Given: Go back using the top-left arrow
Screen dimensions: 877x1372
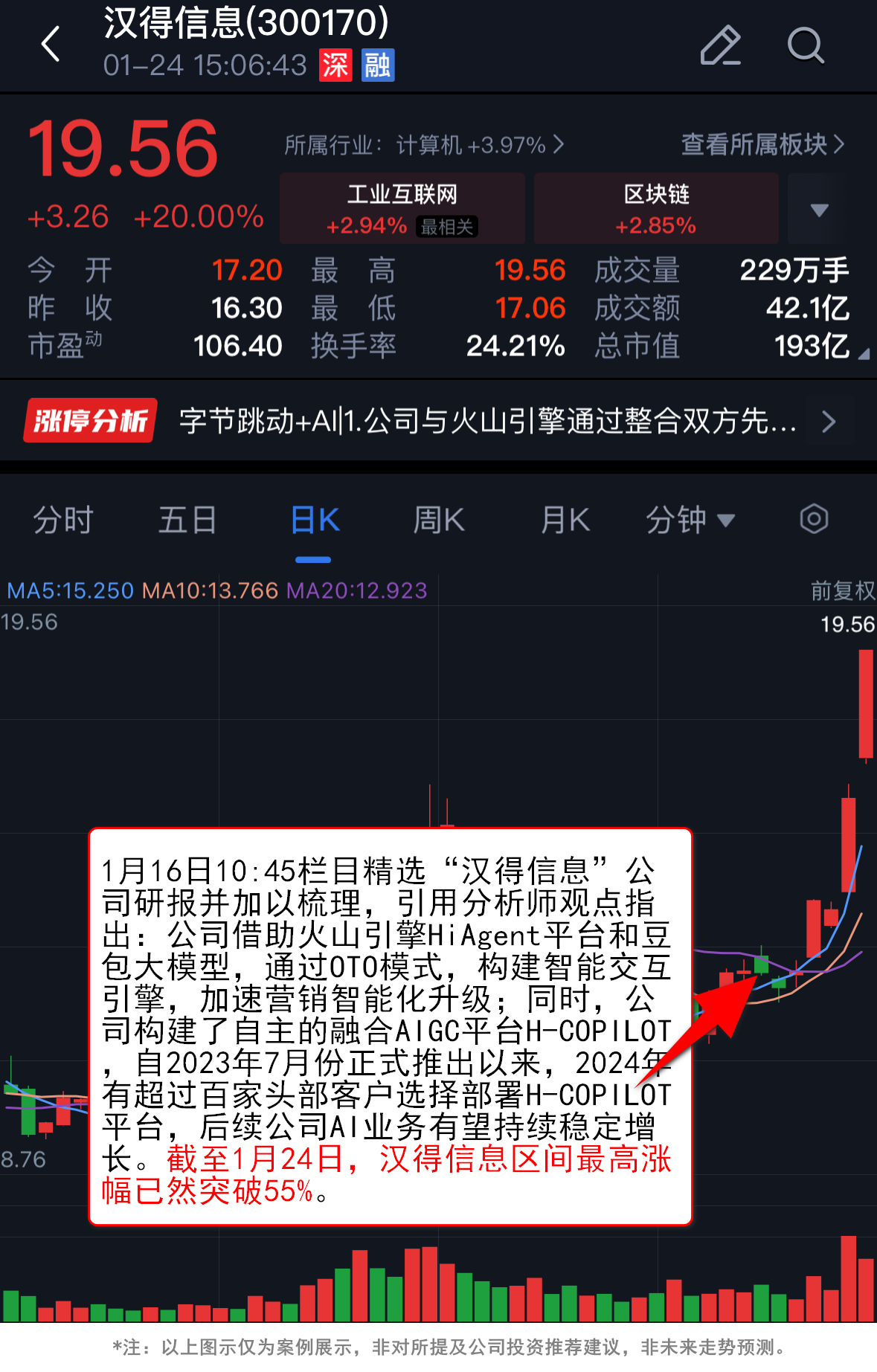Looking at the screenshot, I should tap(51, 45).
